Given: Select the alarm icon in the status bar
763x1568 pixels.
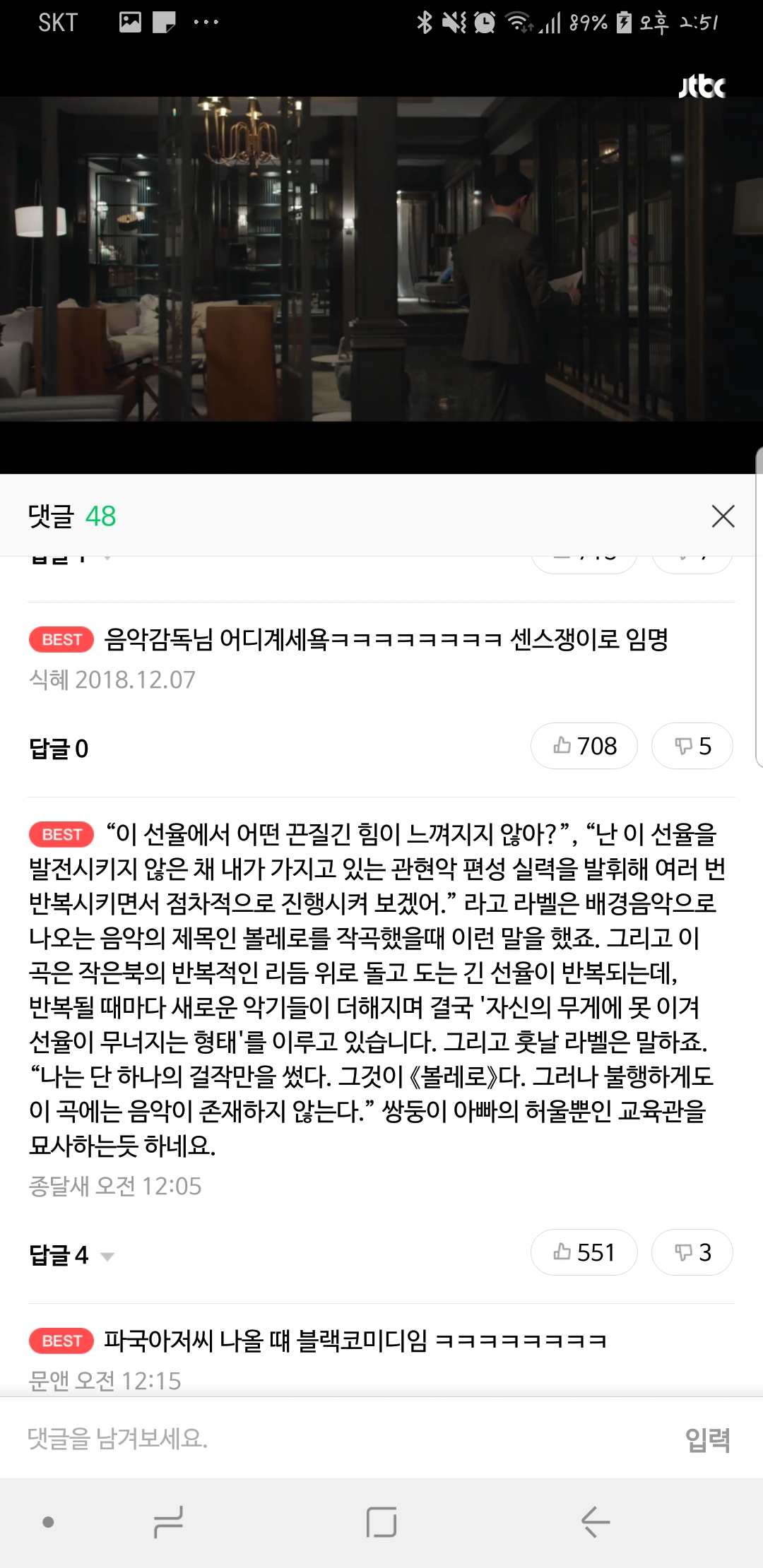Looking at the screenshot, I should (x=485, y=22).
